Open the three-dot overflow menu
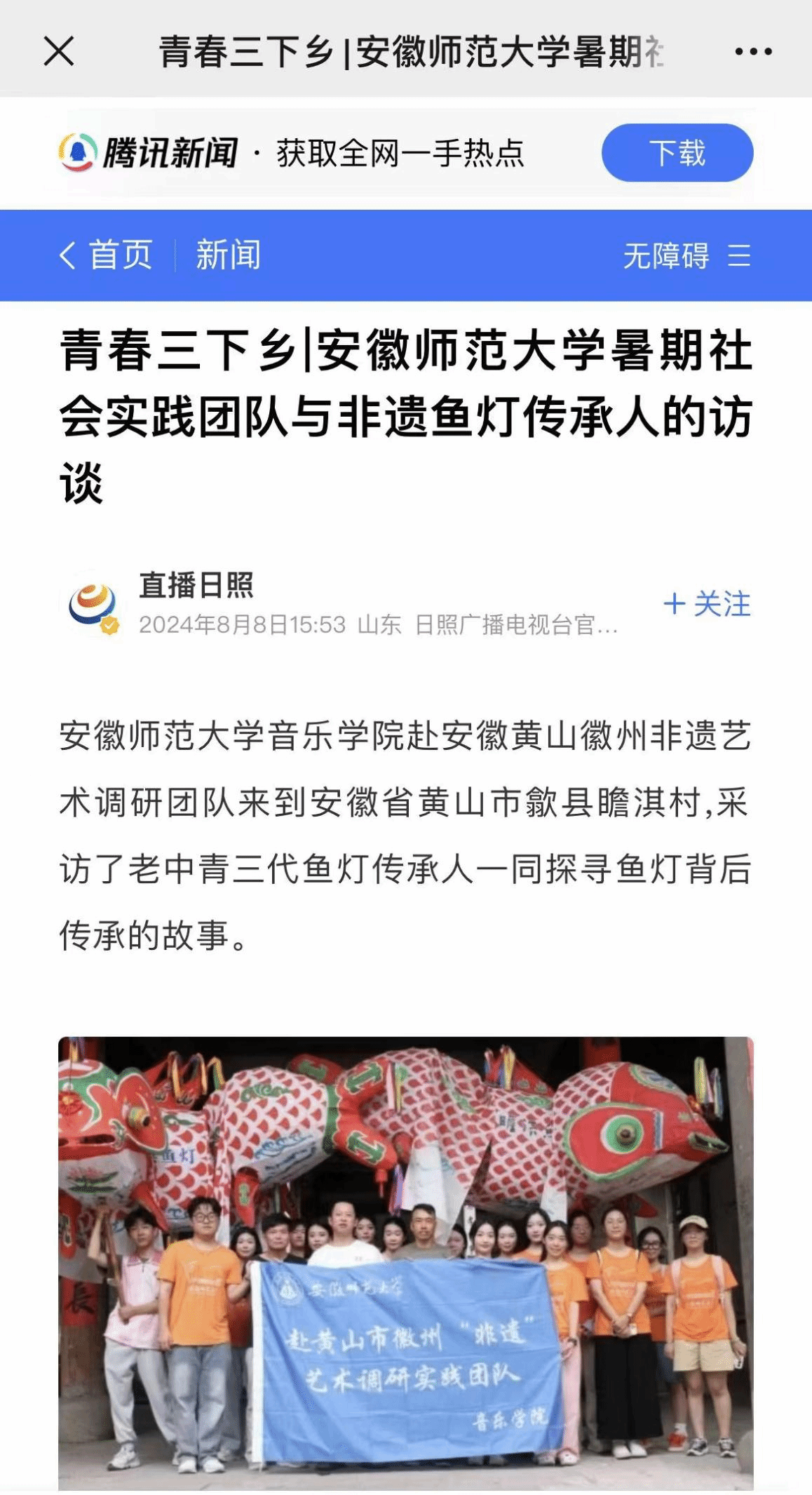 (753, 51)
